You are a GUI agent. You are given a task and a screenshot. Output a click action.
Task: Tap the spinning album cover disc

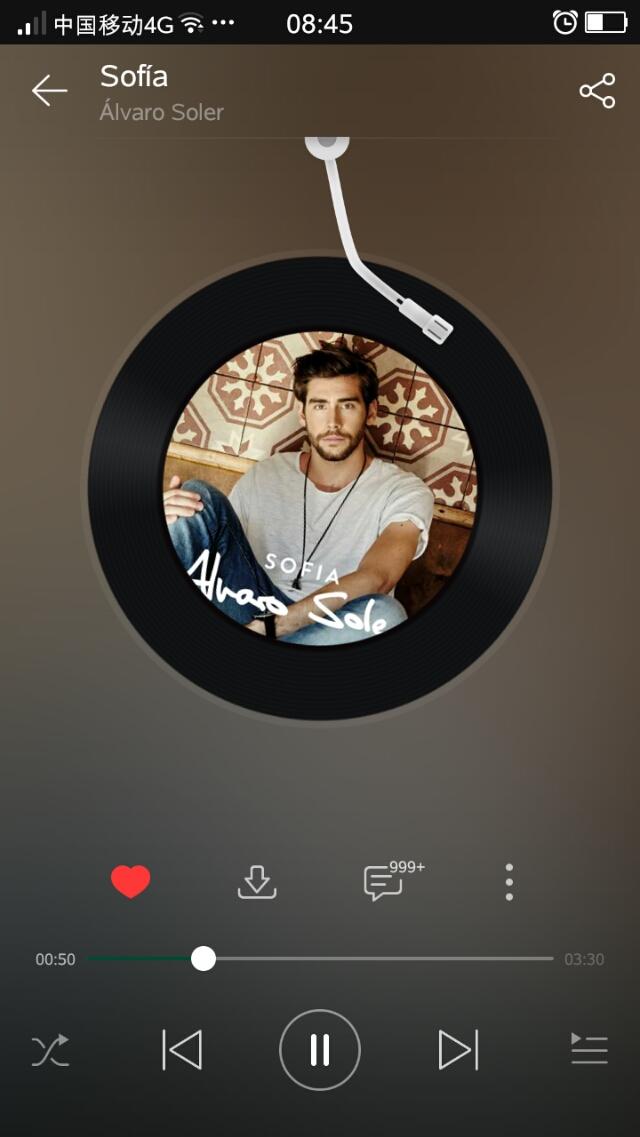(320, 488)
